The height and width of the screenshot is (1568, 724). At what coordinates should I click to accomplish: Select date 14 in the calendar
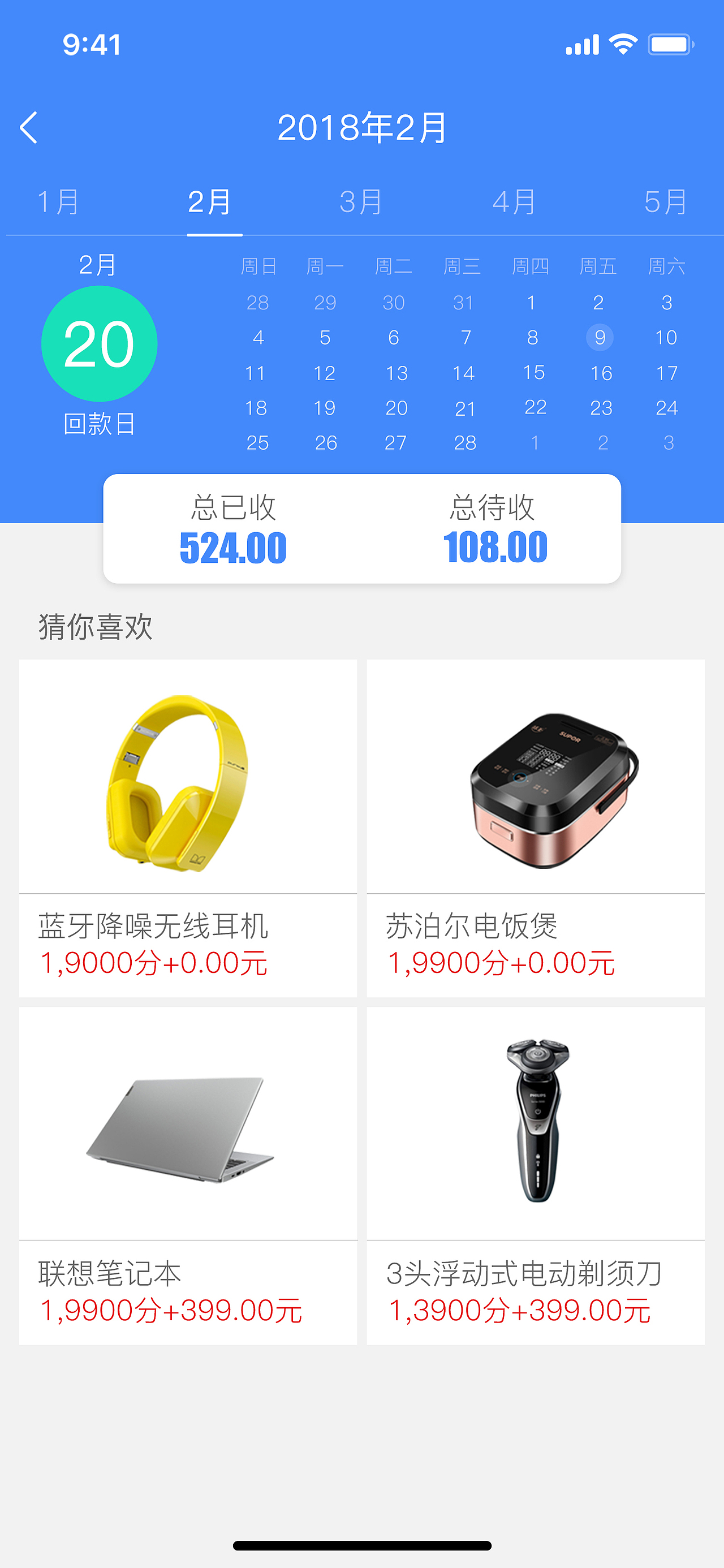tap(464, 374)
